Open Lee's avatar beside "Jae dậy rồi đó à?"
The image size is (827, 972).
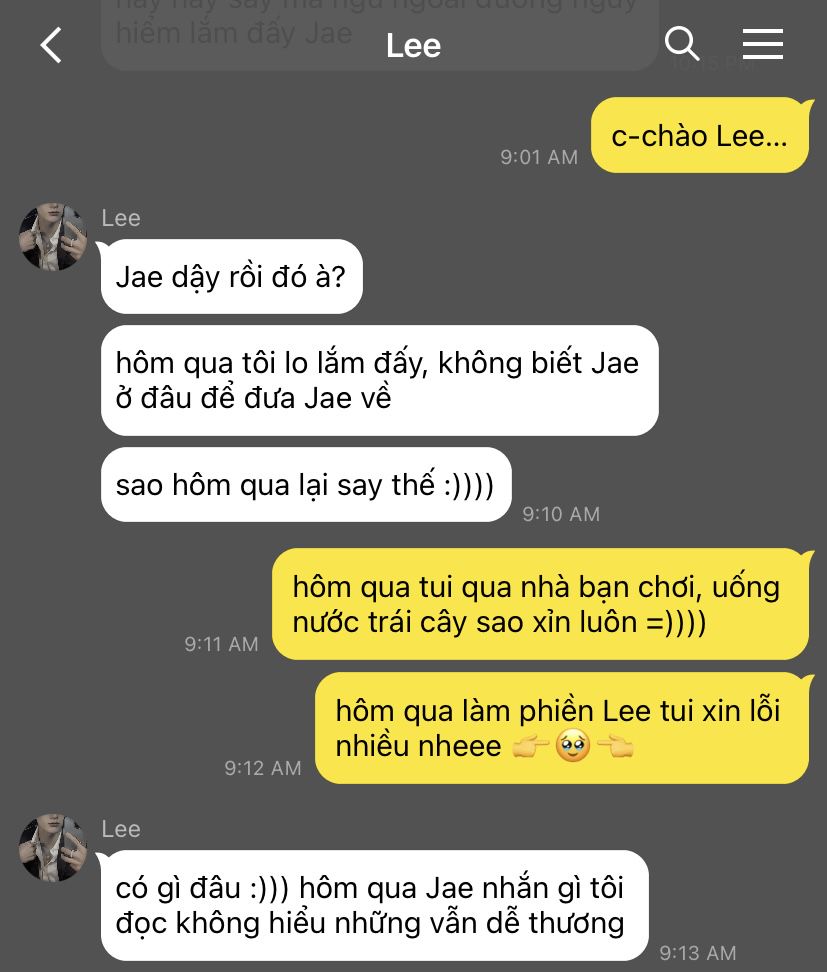coord(53,238)
